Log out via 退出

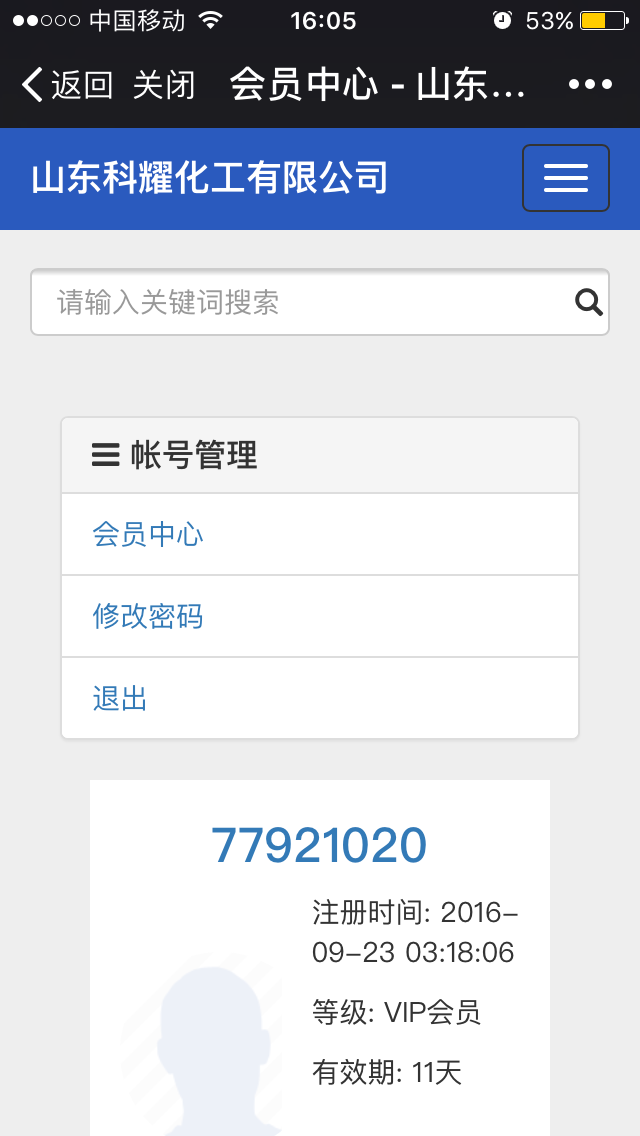pyautogui.click(x=120, y=698)
